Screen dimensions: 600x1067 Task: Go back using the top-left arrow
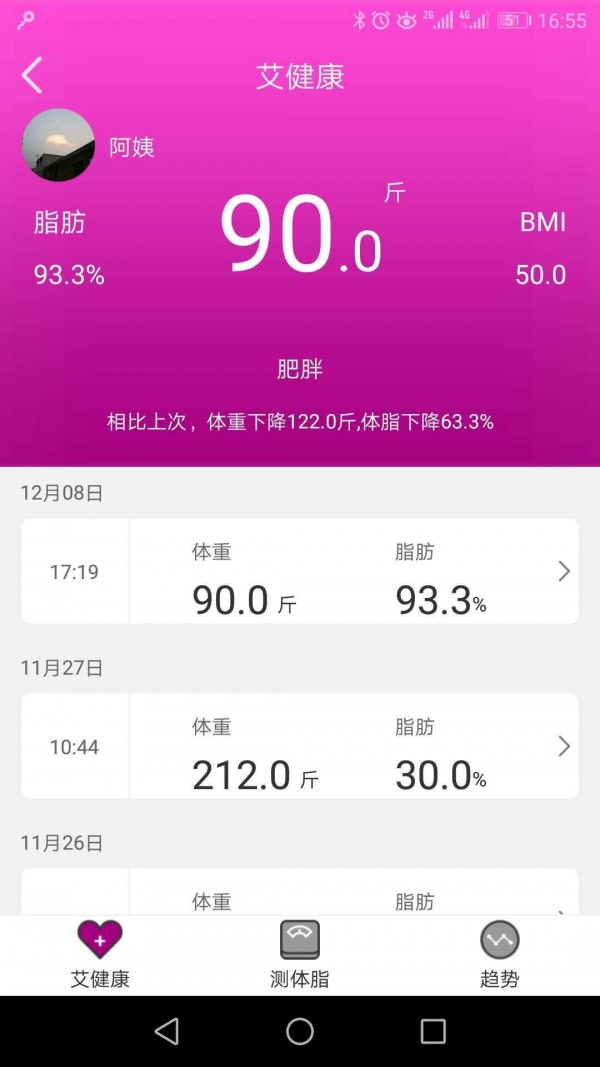pyautogui.click(x=32, y=75)
